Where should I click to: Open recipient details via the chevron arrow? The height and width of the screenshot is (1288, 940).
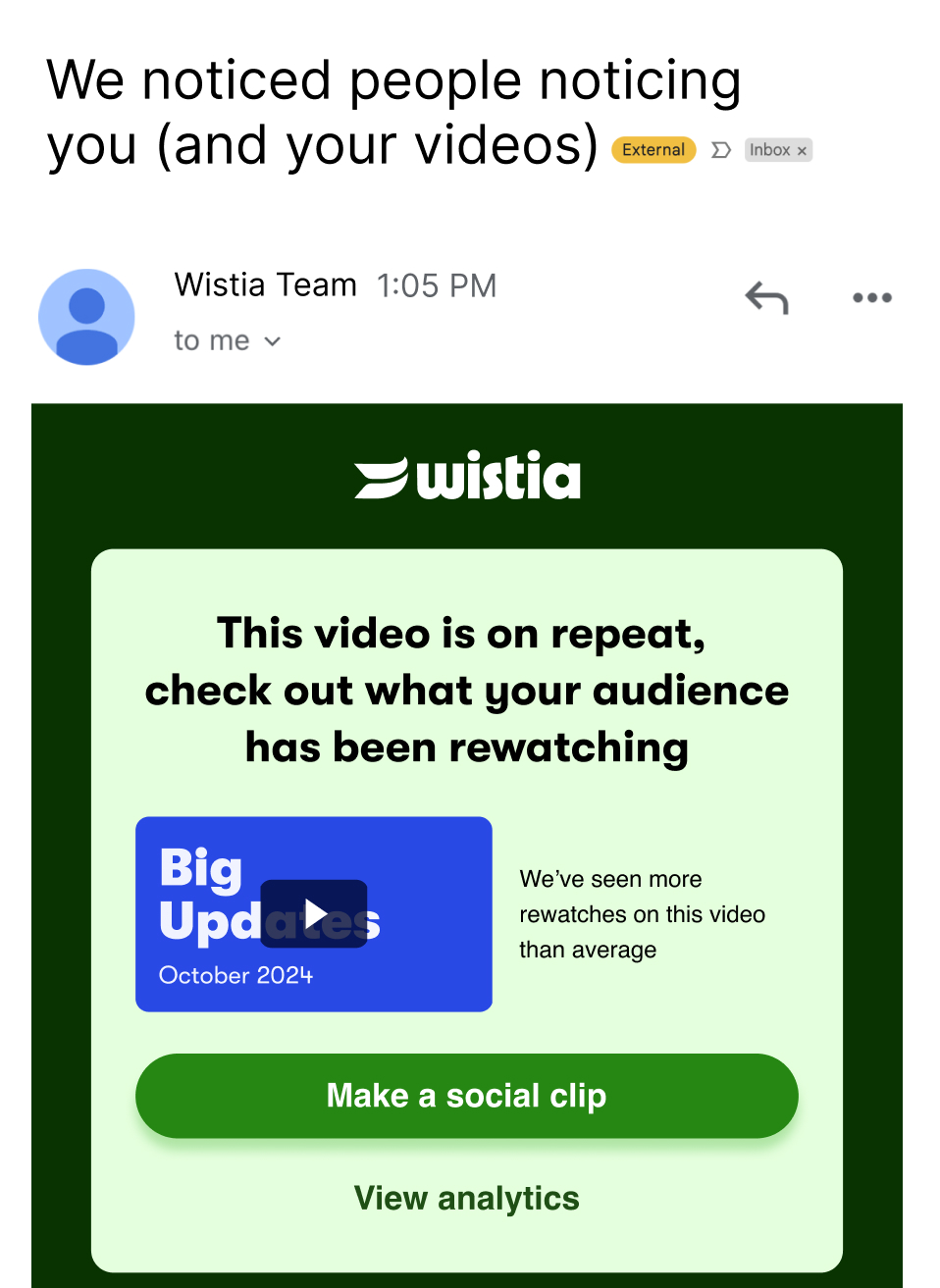click(x=272, y=340)
